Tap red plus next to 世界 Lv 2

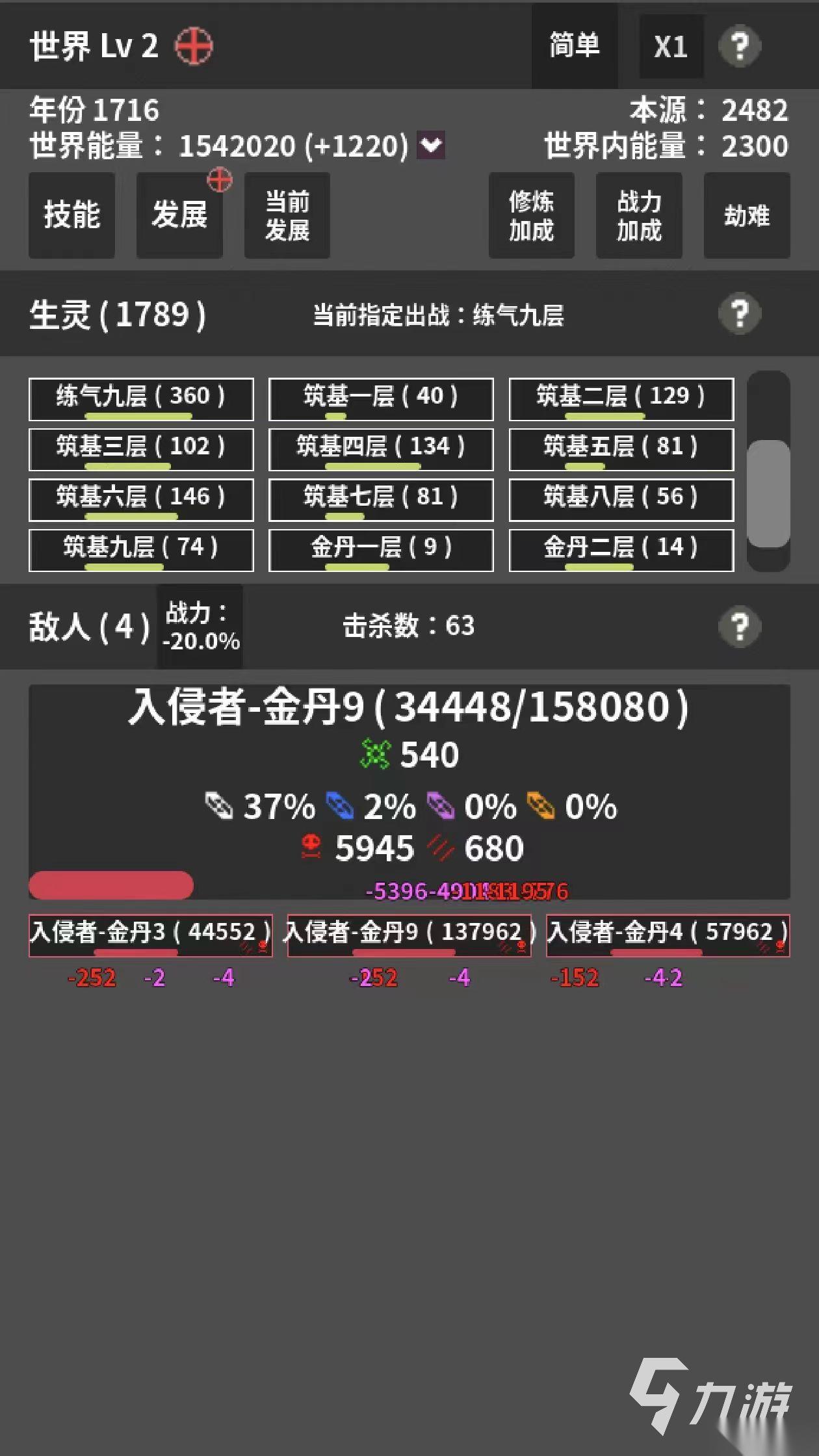(194, 46)
